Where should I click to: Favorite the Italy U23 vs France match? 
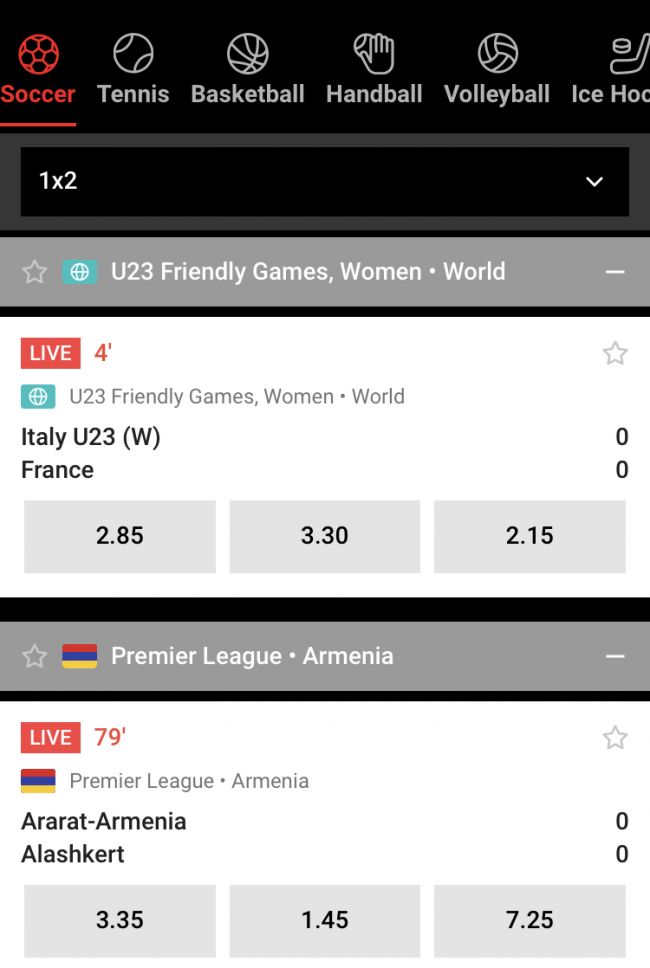click(x=615, y=353)
